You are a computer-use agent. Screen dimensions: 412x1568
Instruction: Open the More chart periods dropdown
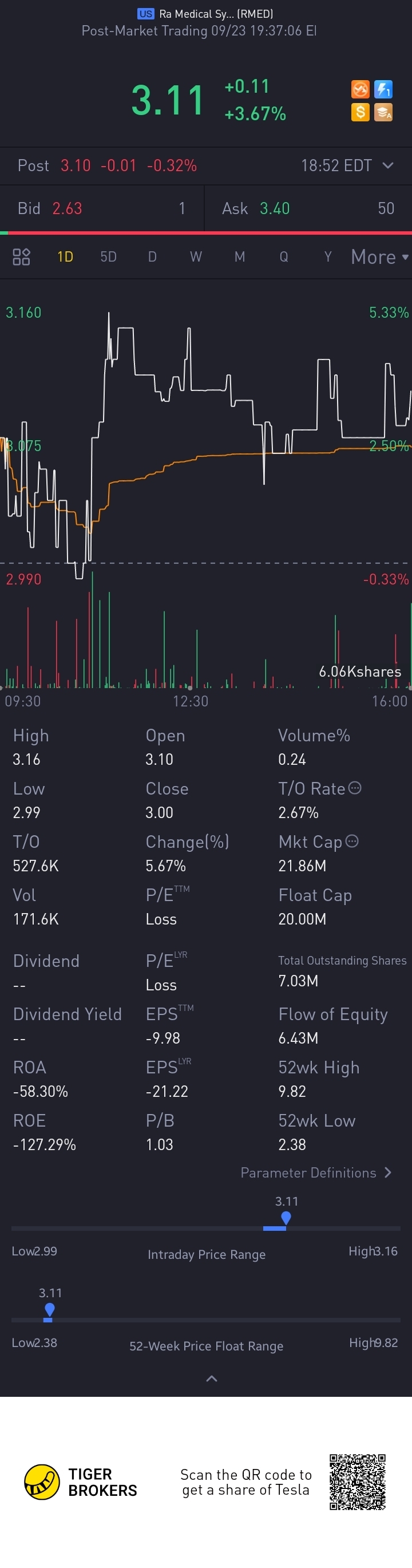pyautogui.click(x=379, y=257)
